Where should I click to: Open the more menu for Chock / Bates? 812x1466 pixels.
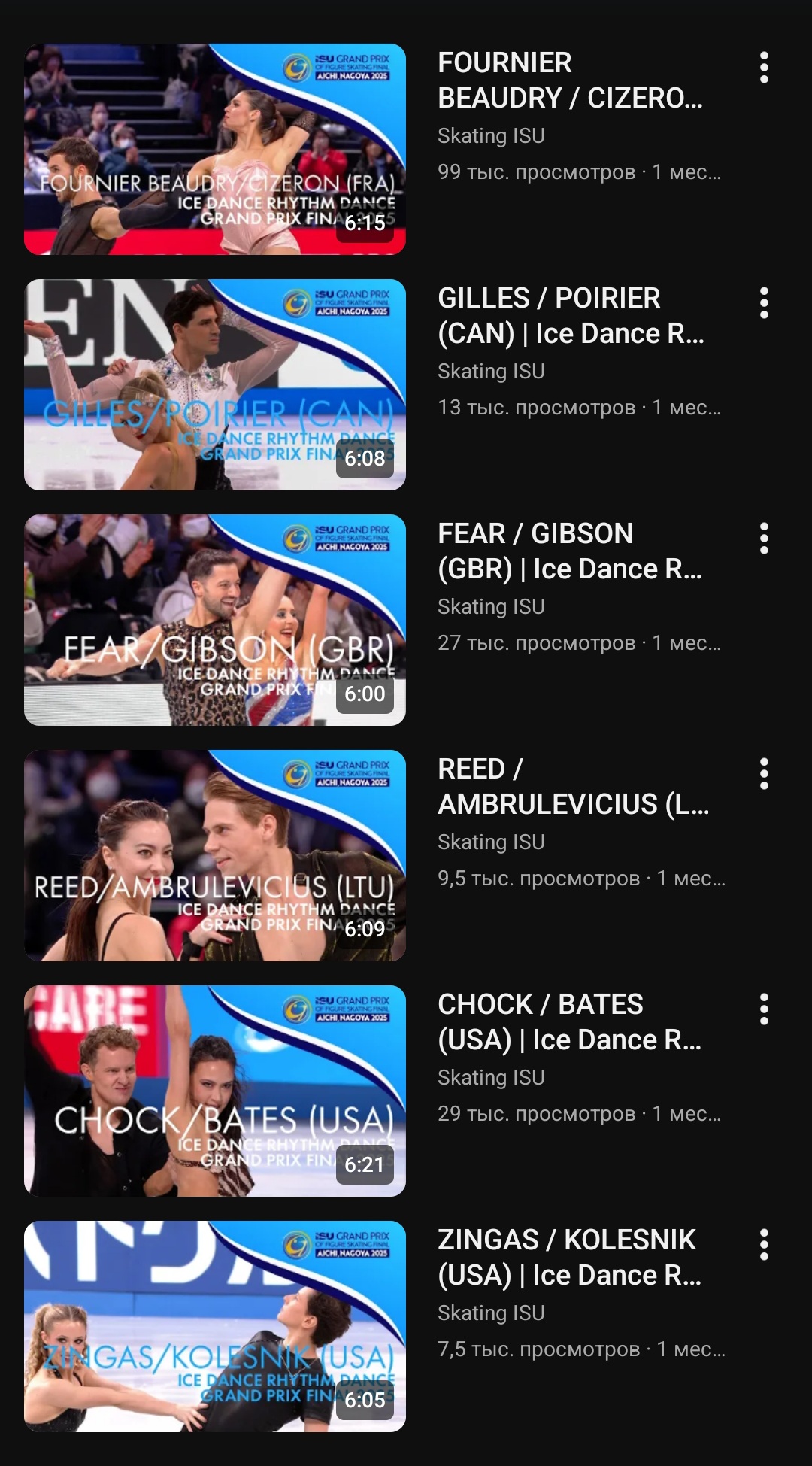tap(764, 1009)
